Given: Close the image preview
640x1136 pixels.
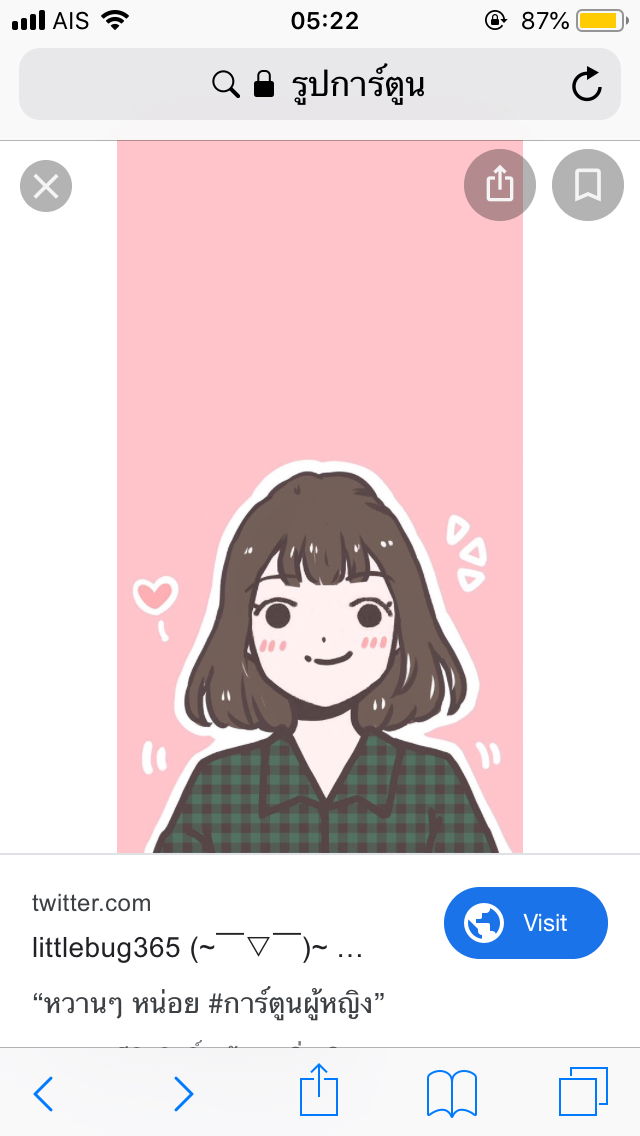Looking at the screenshot, I should 46,186.
